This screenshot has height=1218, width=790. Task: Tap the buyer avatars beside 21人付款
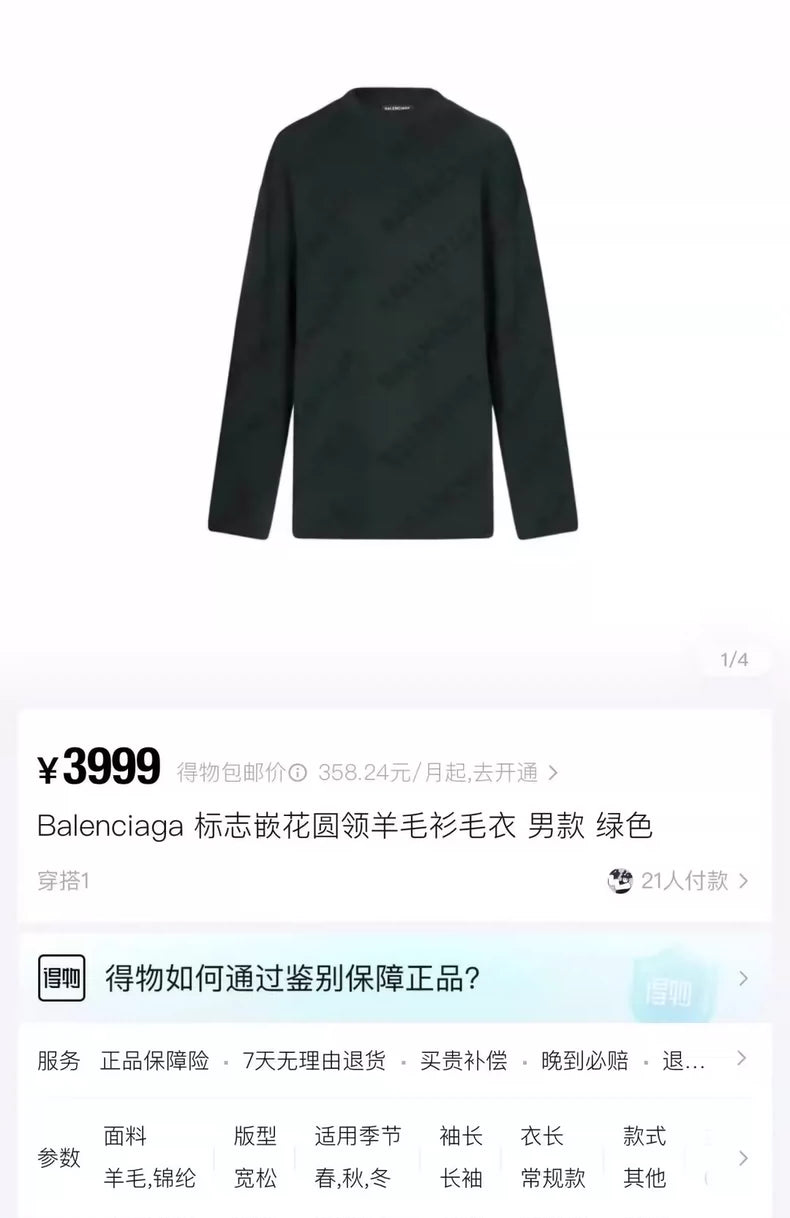(622, 881)
